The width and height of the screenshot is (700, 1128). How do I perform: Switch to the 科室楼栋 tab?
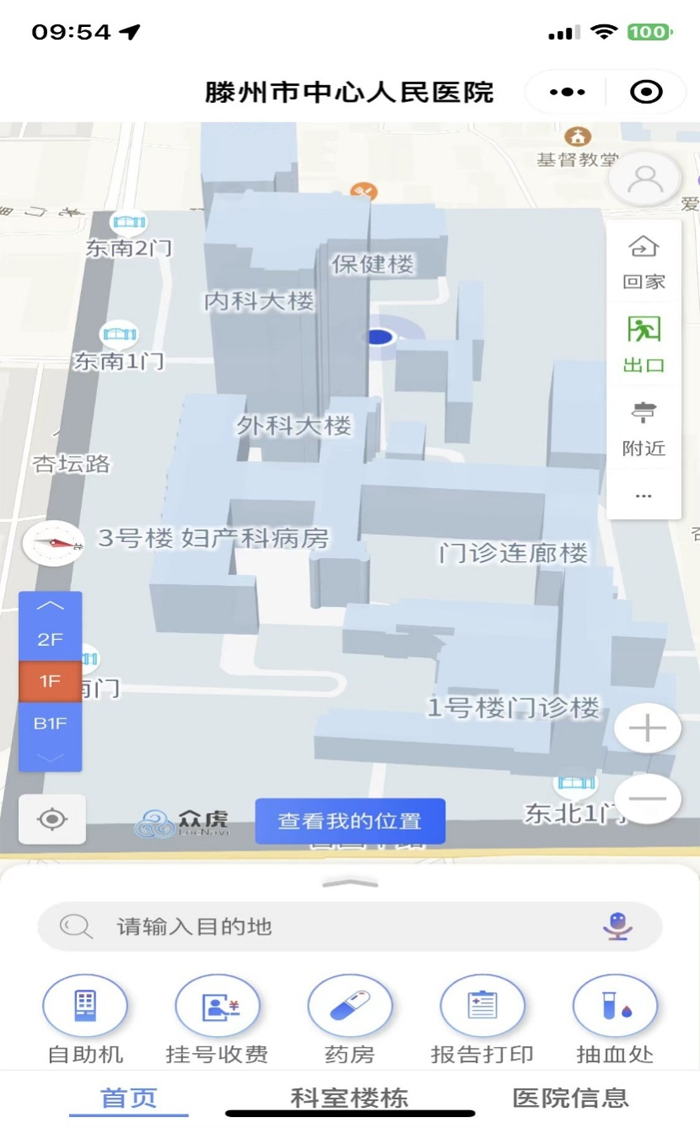[x=350, y=1097]
